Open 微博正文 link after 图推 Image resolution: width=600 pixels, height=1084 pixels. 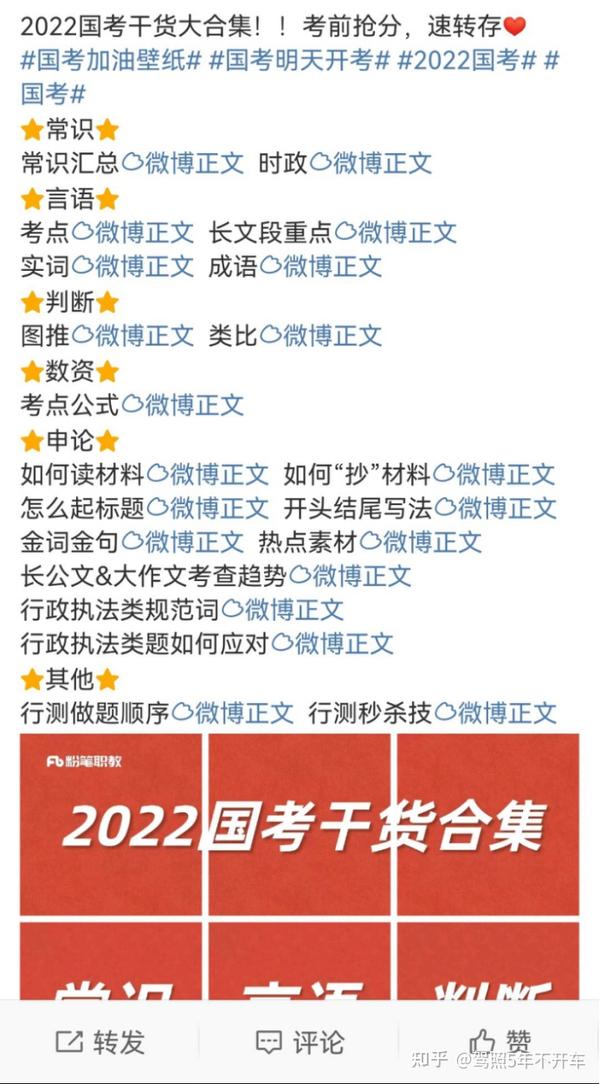pyautogui.click(x=133, y=335)
